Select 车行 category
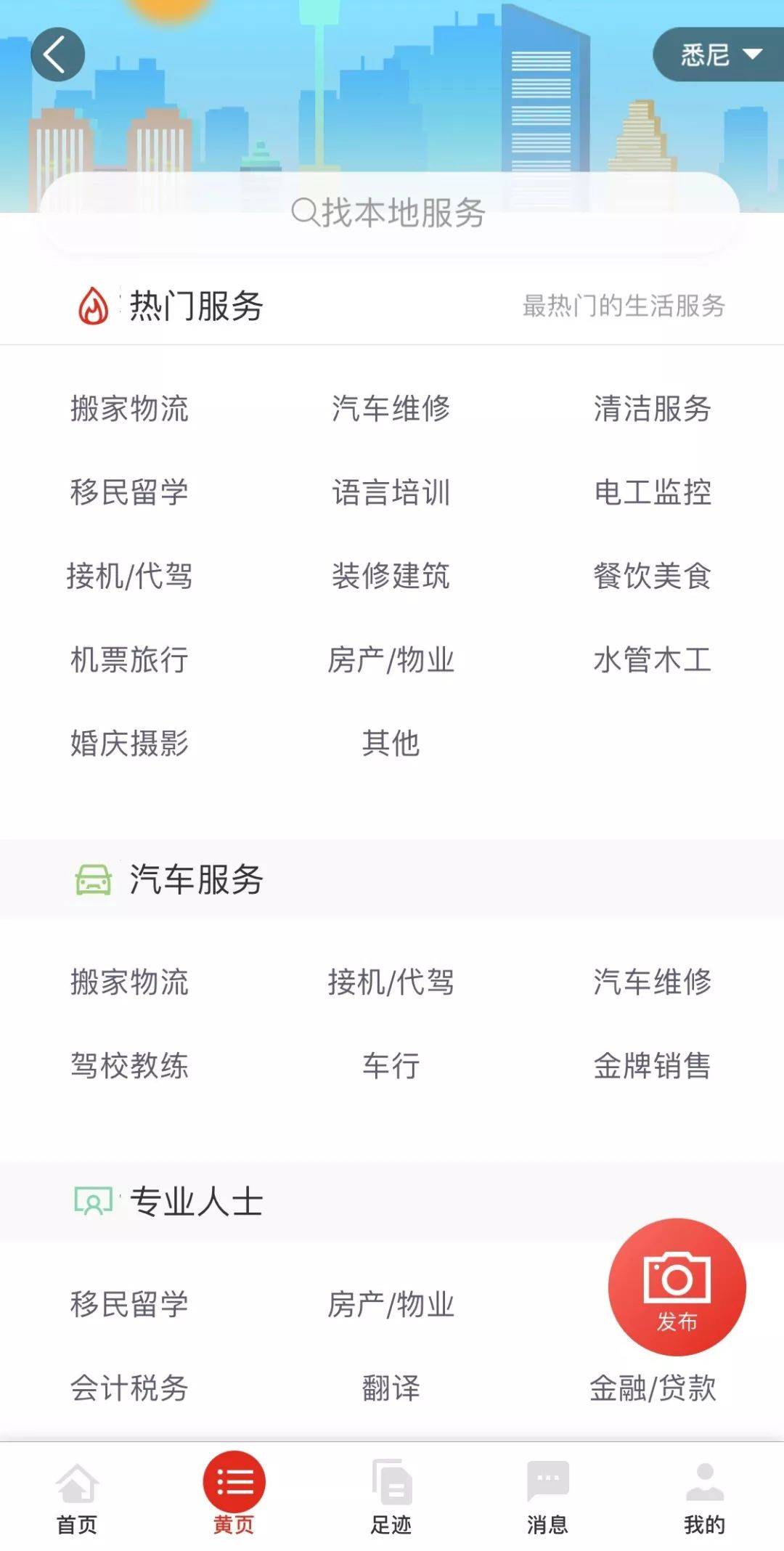 (x=391, y=1065)
